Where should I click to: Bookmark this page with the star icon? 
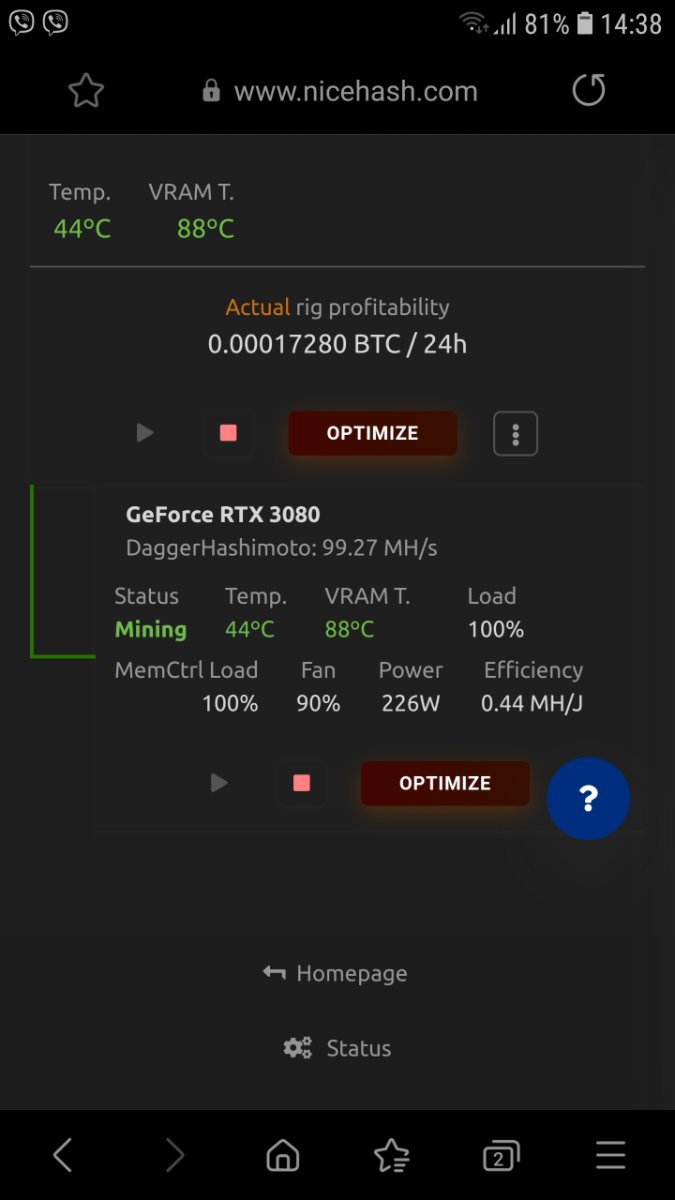[86, 92]
